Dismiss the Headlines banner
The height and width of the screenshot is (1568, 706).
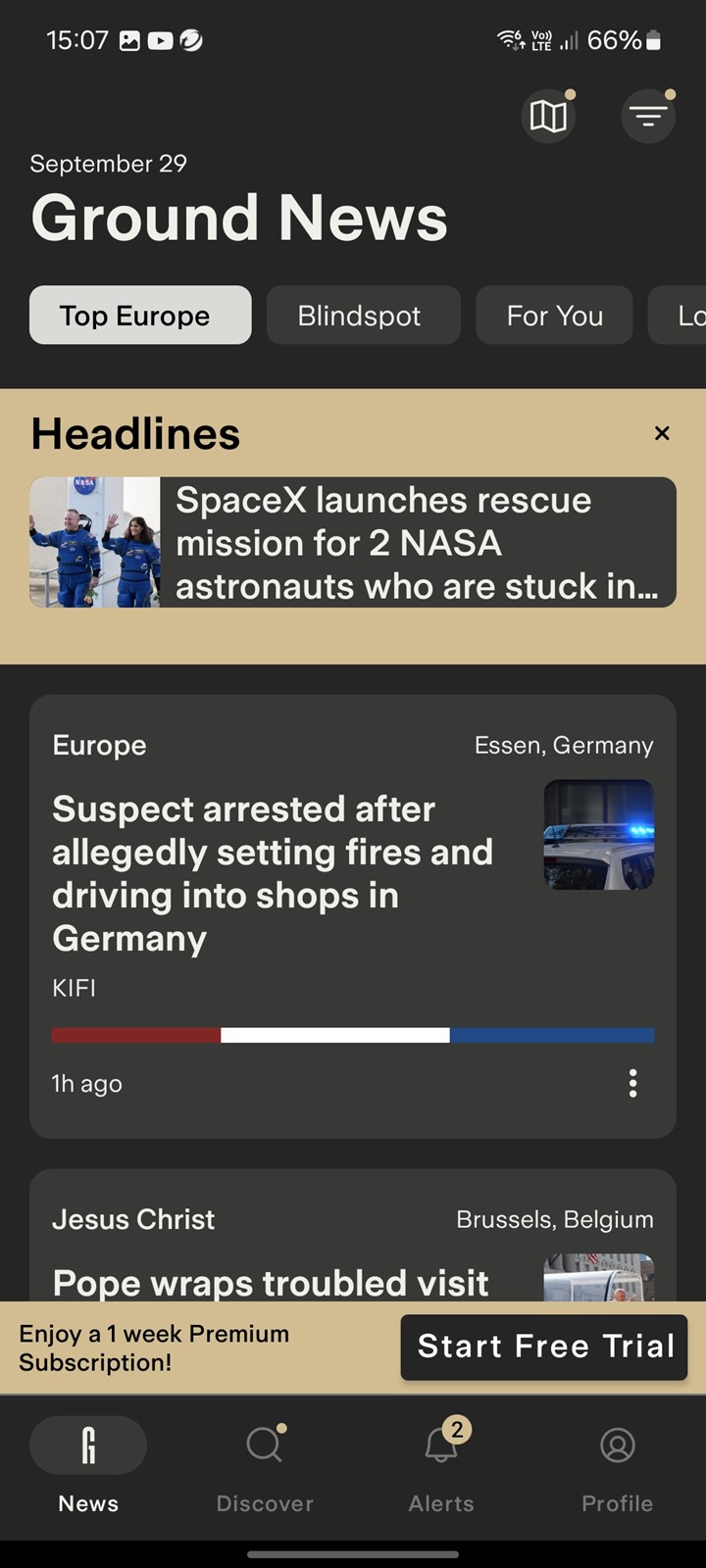(662, 433)
